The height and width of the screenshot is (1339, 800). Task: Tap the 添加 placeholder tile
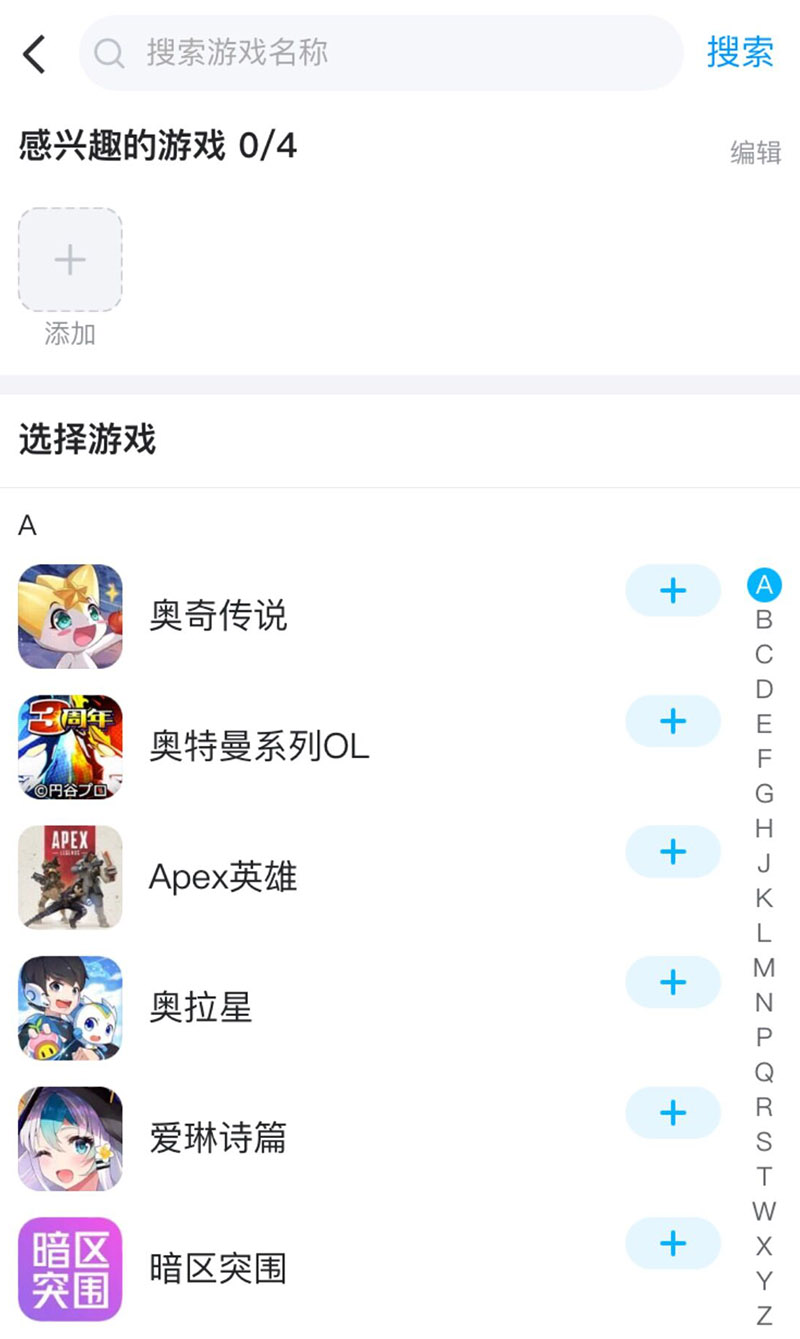[x=70, y=260]
